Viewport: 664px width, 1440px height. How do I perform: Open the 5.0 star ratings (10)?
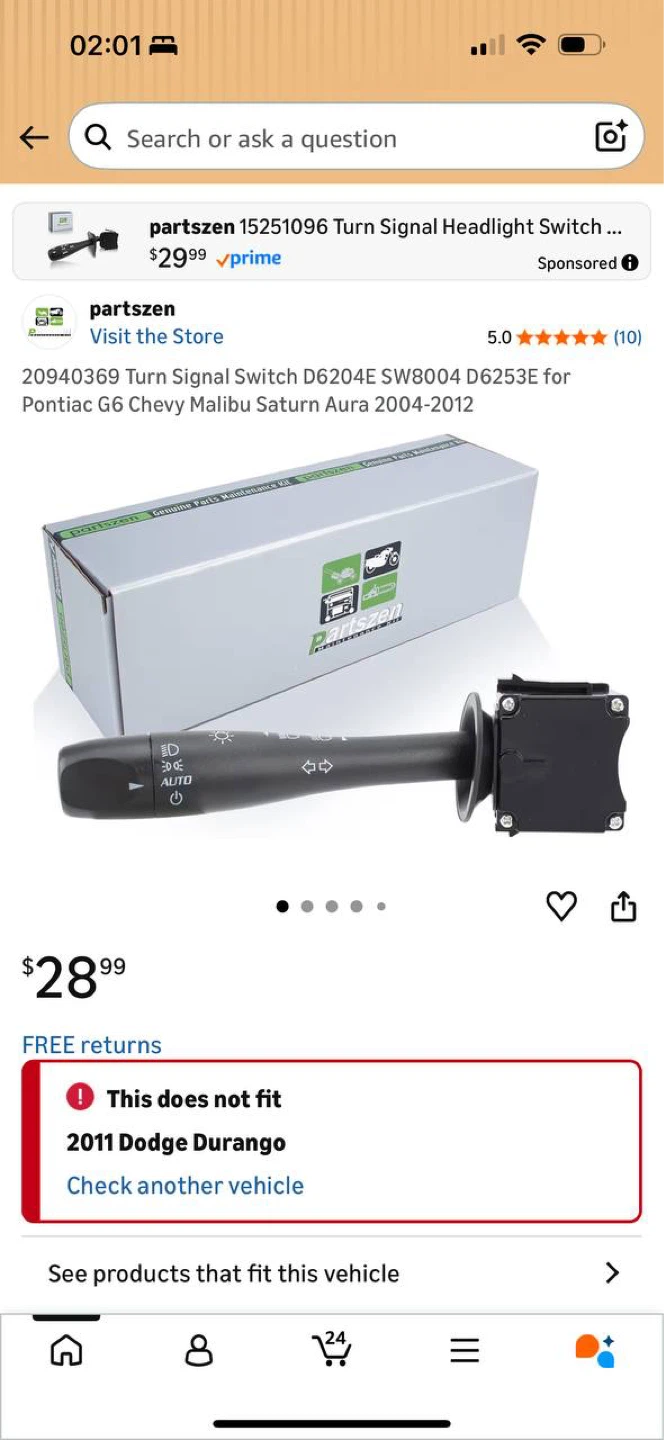(x=564, y=337)
